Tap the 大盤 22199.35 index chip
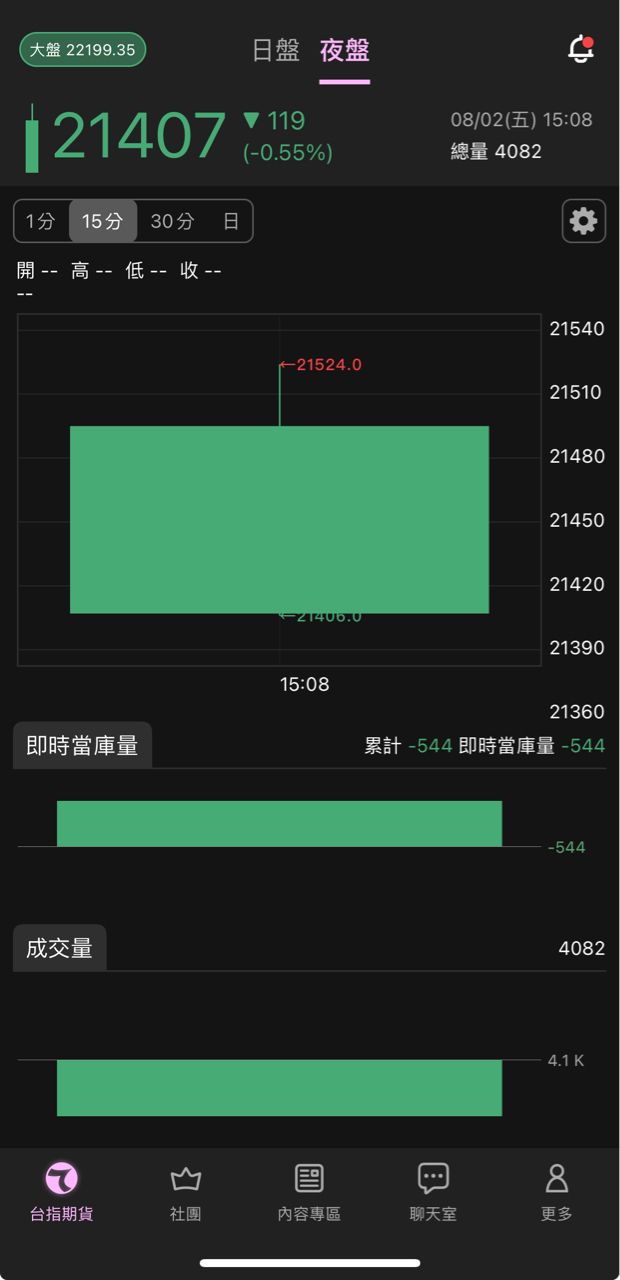The height and width of the screenshot is (1280, 620). pos(83,50)
